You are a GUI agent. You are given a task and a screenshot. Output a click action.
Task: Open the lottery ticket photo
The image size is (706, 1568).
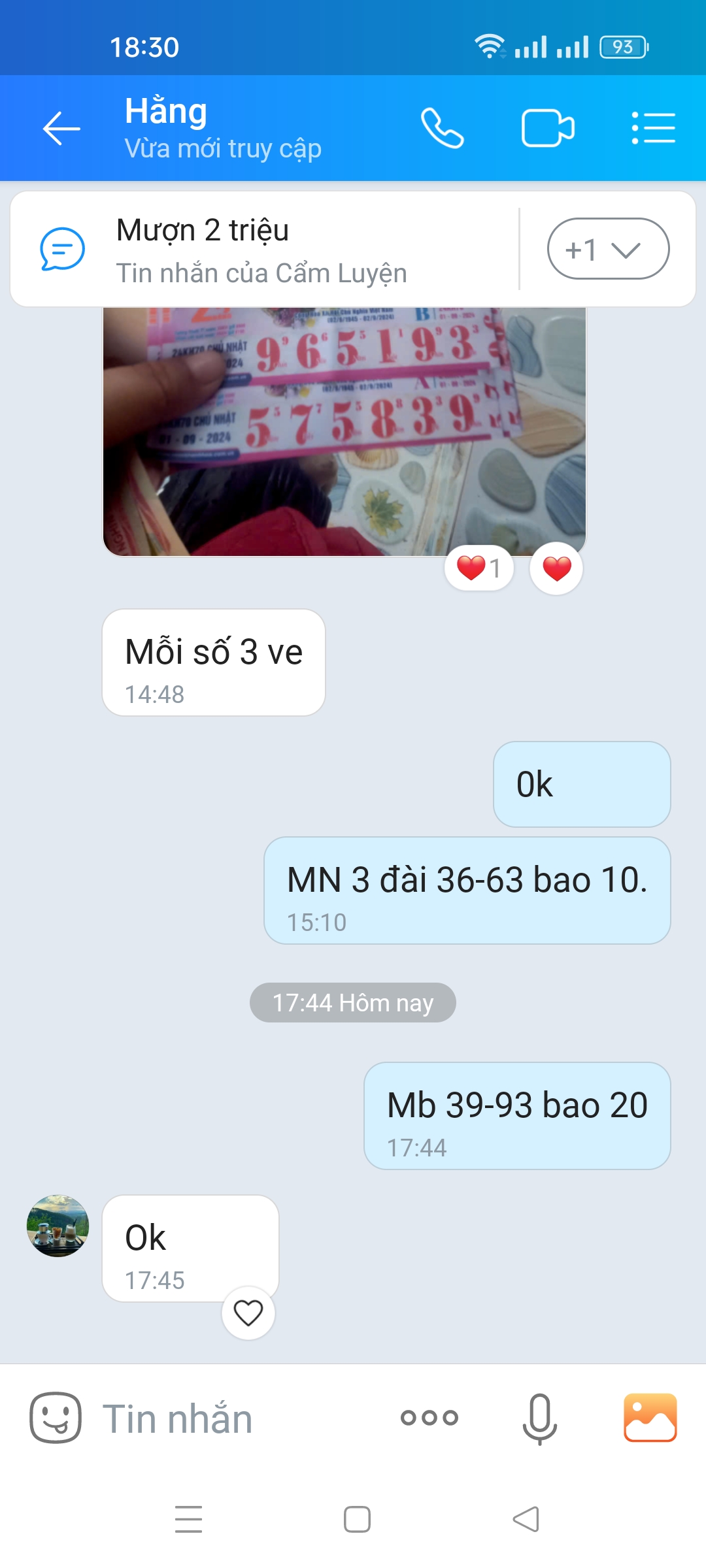[x=345, y=431]
